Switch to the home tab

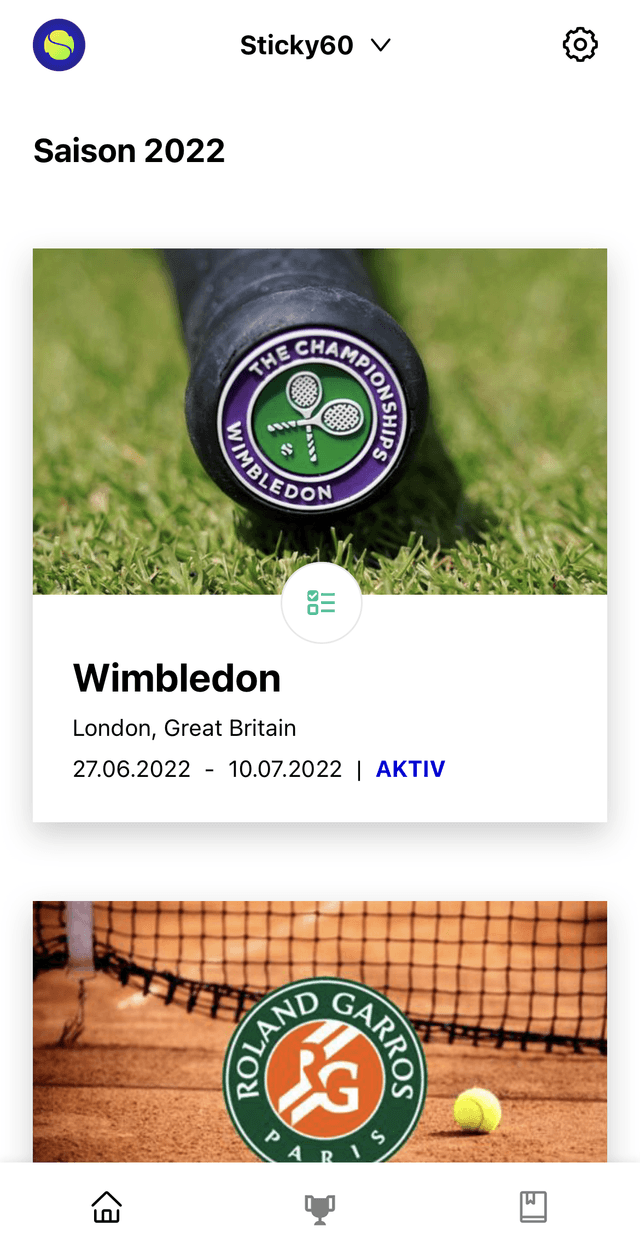click(106, 1207)
